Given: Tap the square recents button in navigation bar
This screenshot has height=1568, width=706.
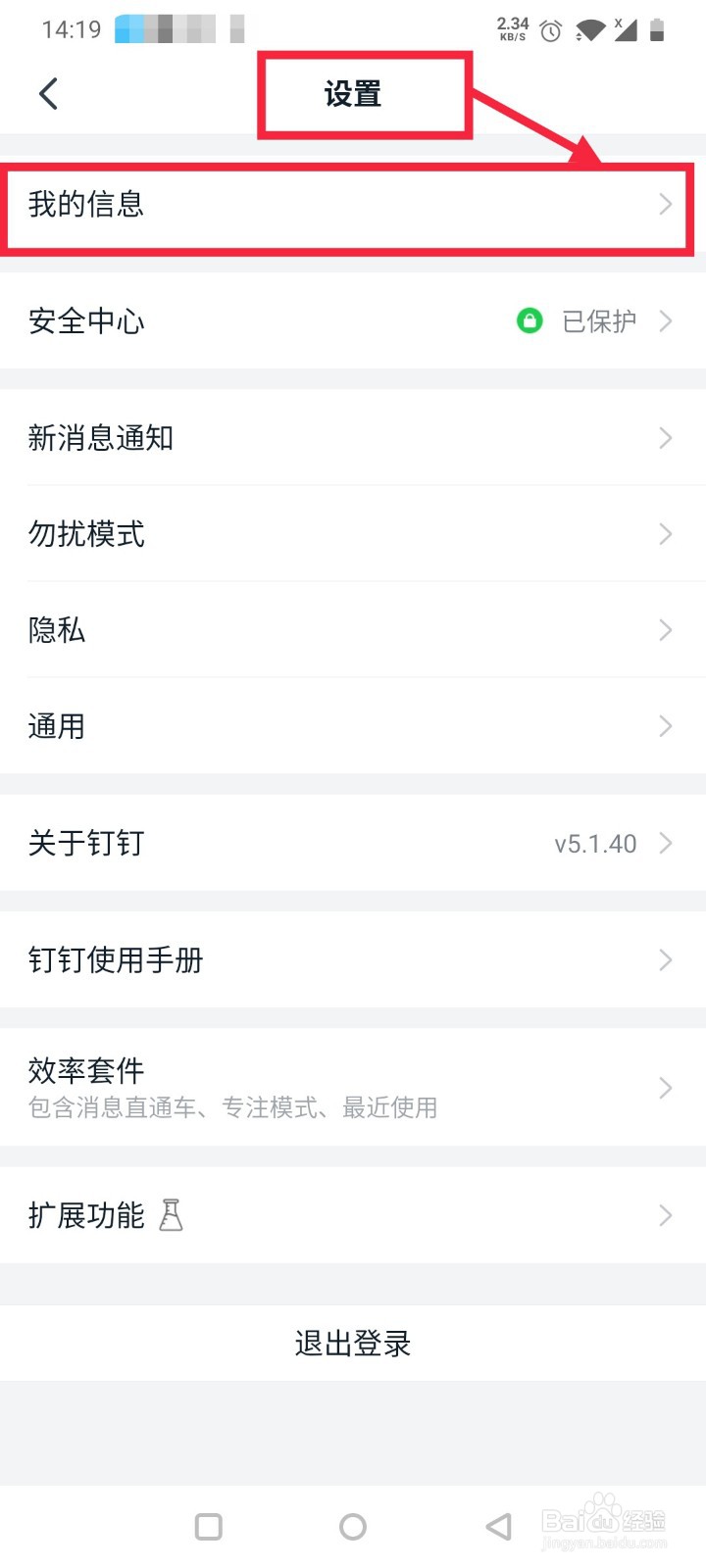Looking at the screenshot, I should tap(207, 1526).
